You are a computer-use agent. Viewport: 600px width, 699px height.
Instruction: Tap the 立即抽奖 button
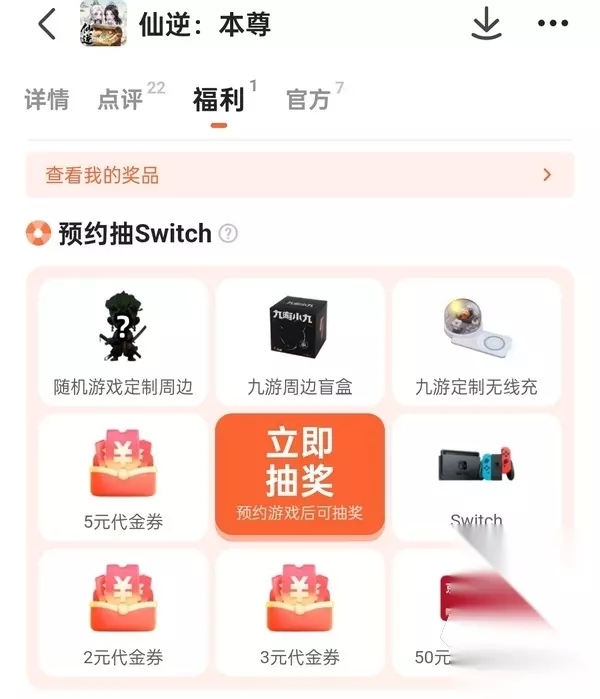pos(300,474)
